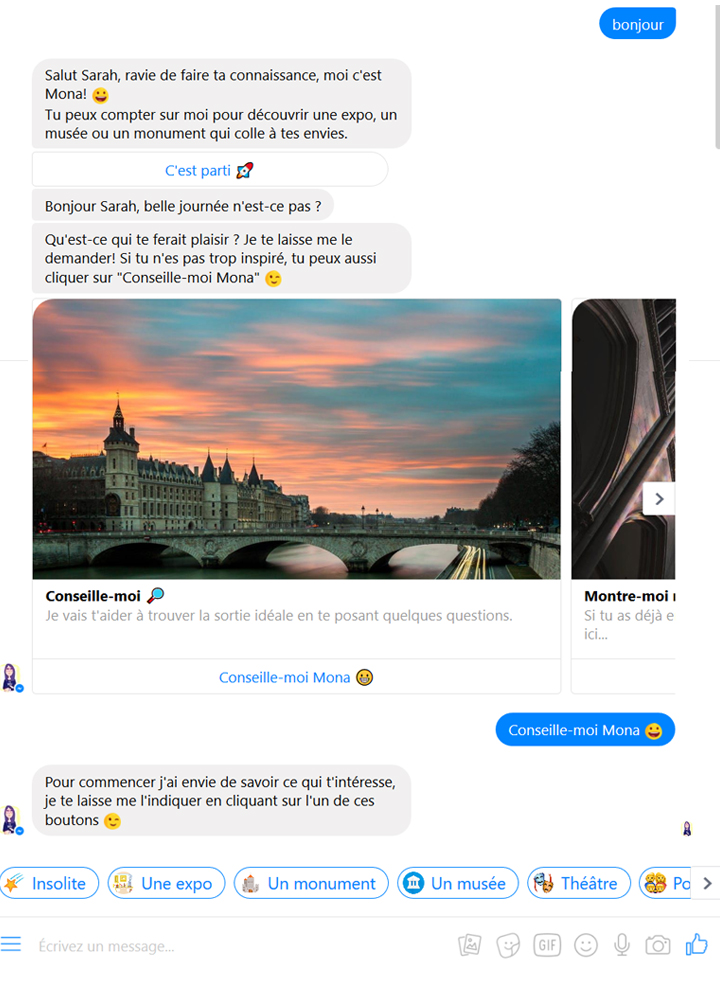The height and width of the screenshot is (1000, 720).
Task: Tap the "C'est parti" button
Action: [x=210, y=170]
